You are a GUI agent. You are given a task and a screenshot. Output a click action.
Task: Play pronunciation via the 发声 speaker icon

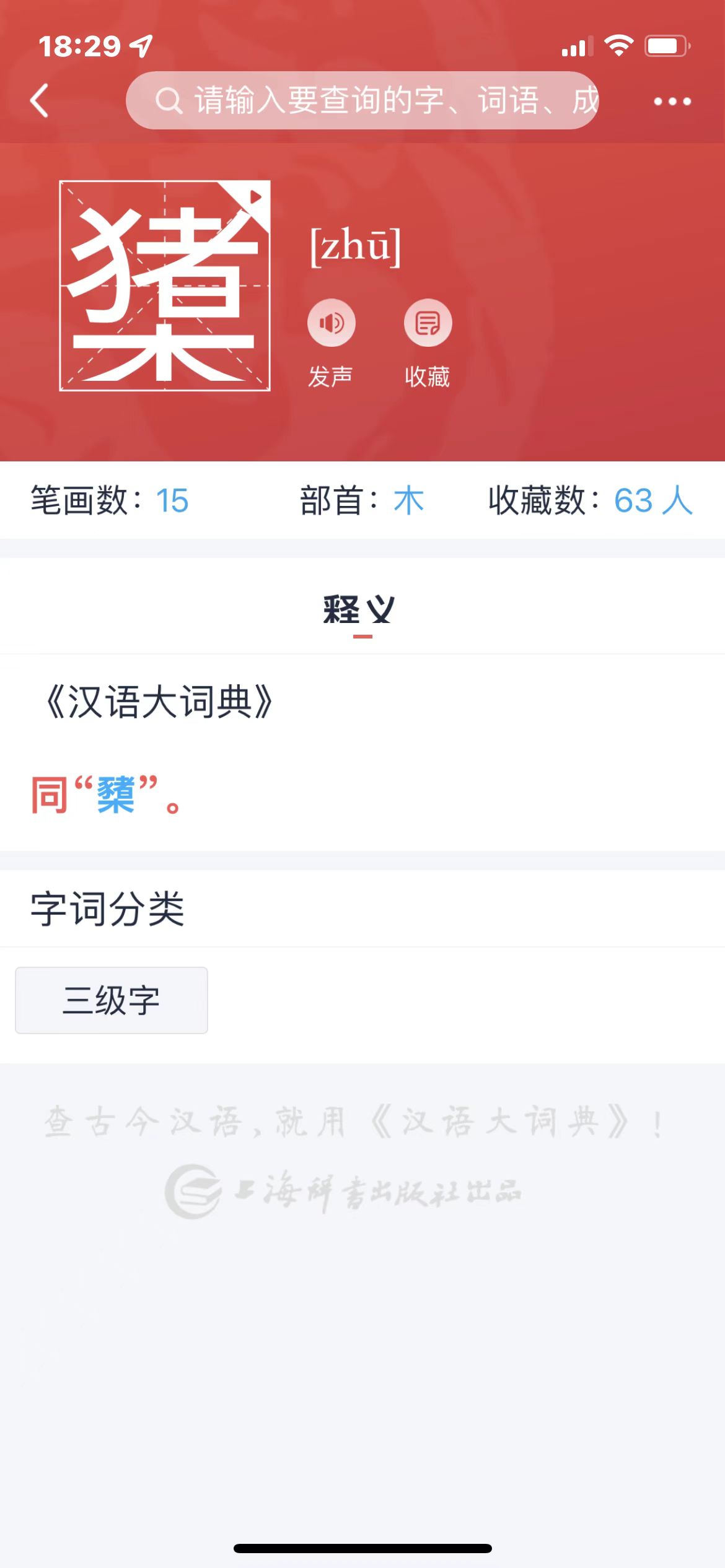pos(332,323)
